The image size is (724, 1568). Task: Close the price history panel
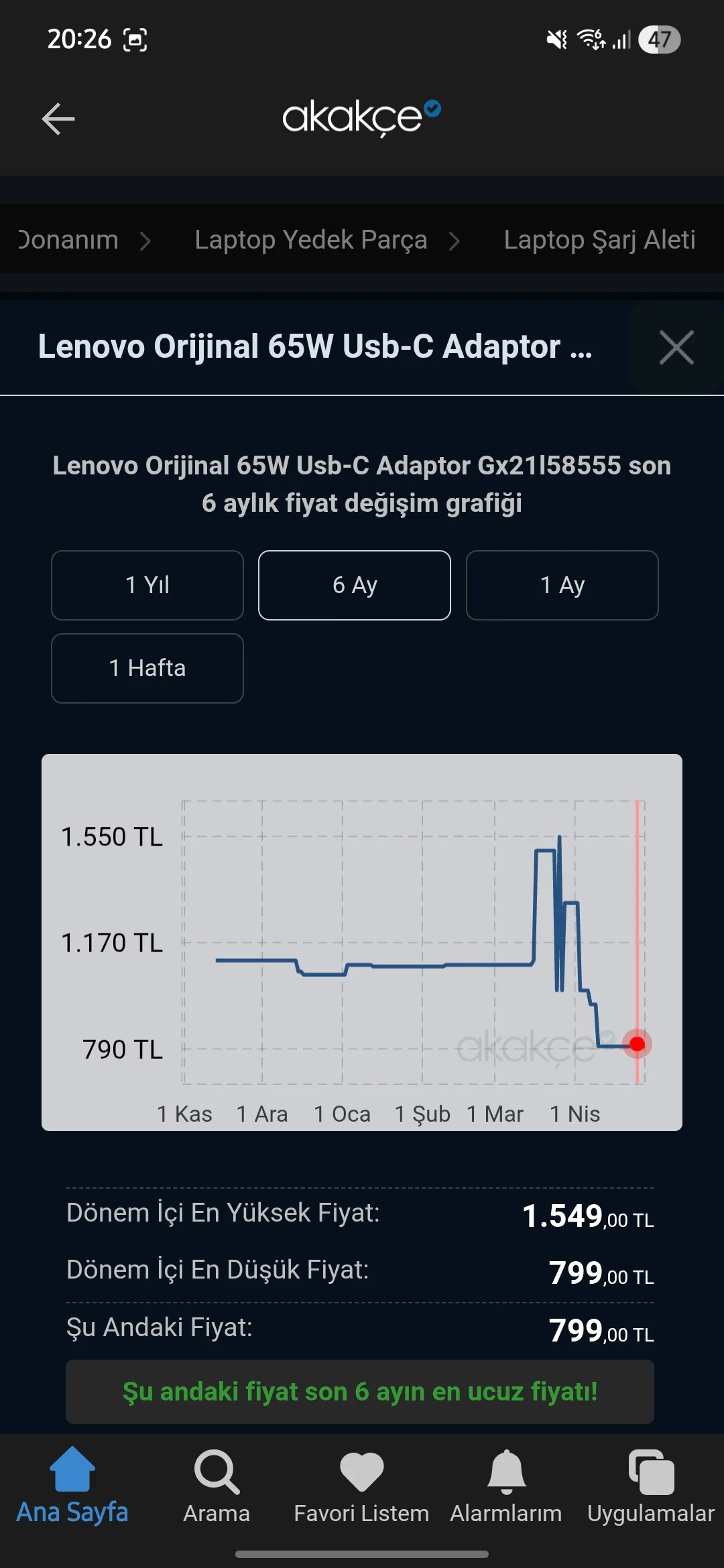(x=676, y=347)
